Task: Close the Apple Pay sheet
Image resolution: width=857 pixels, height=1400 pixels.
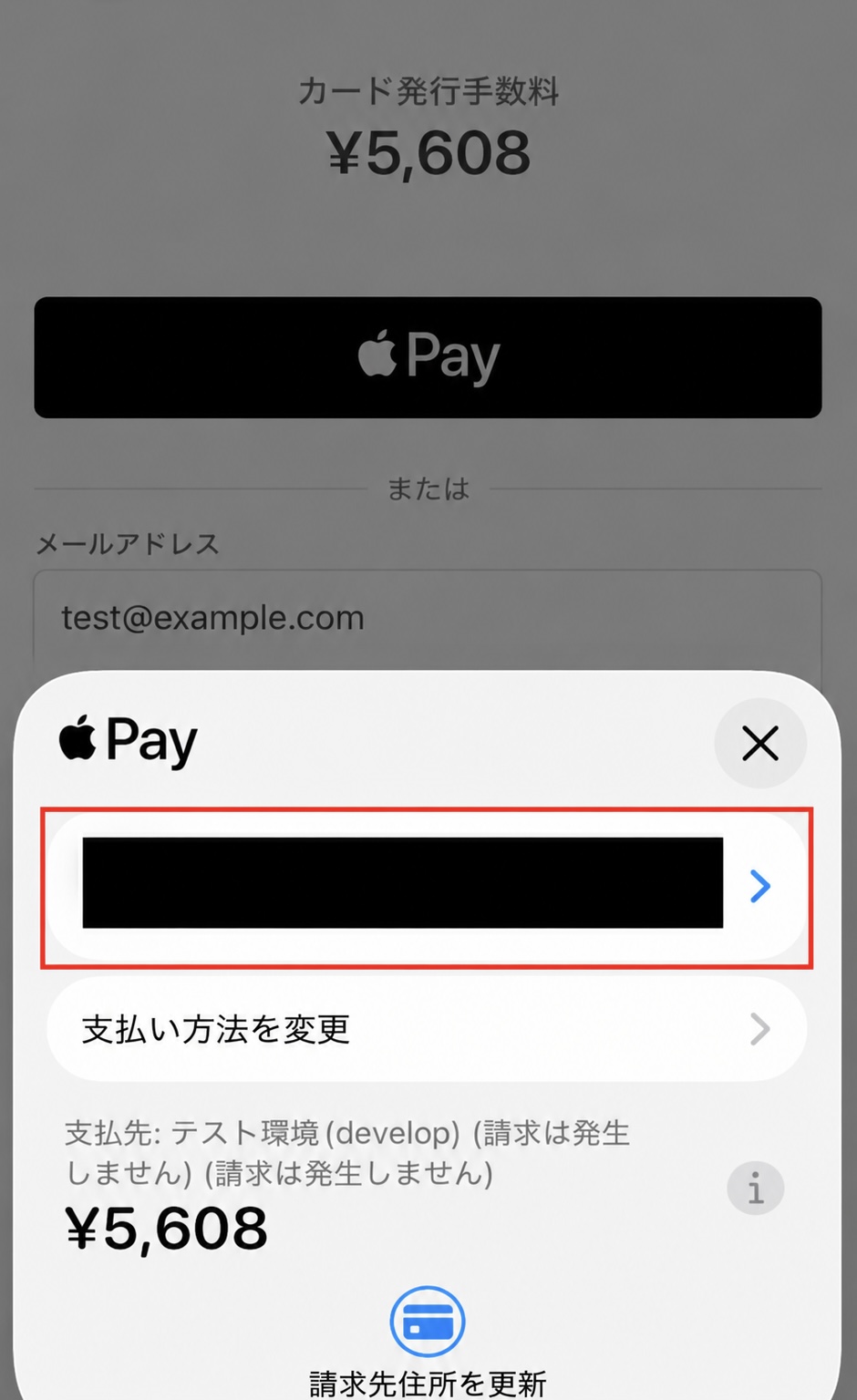Action: pyautogui.click(x=759, y=743)
